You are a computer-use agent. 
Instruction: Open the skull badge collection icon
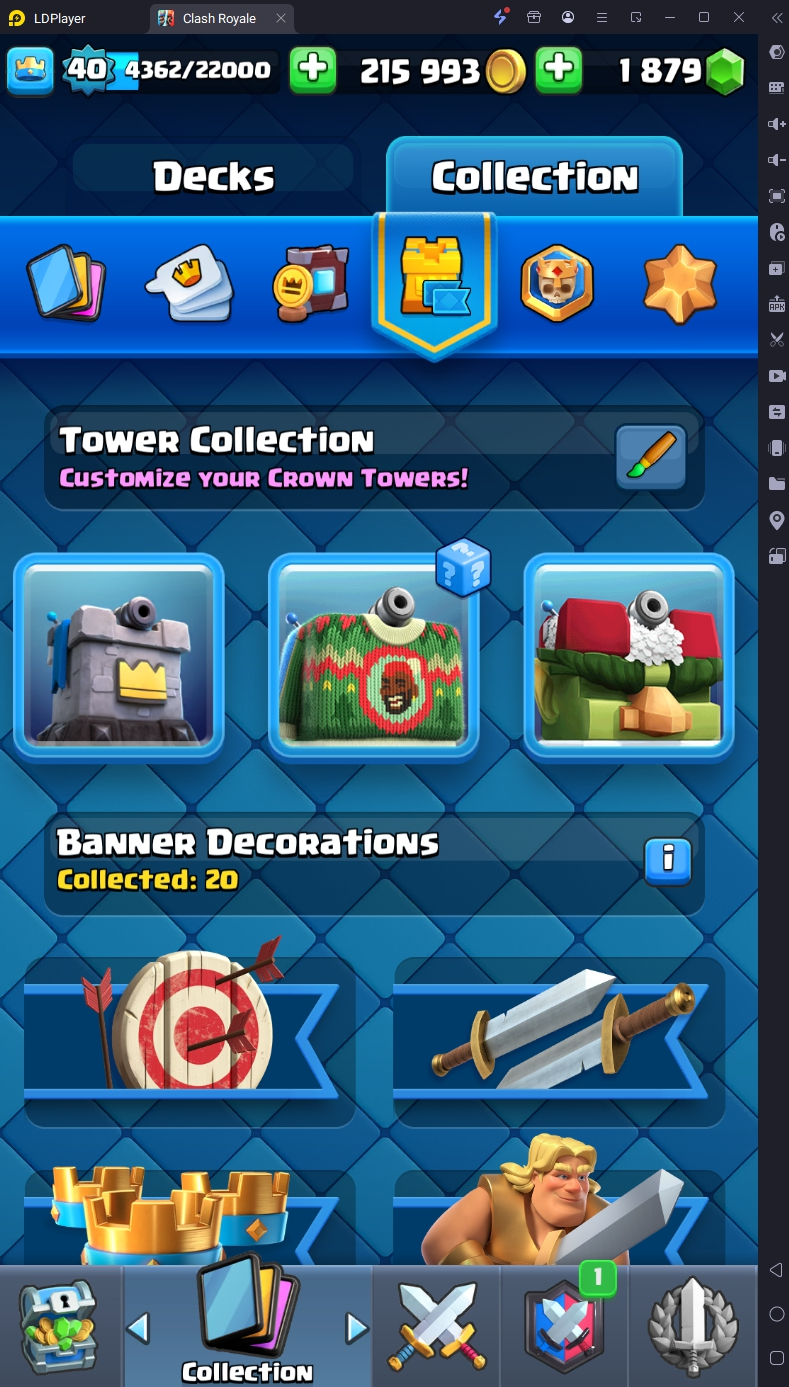[x=557, y=283]
